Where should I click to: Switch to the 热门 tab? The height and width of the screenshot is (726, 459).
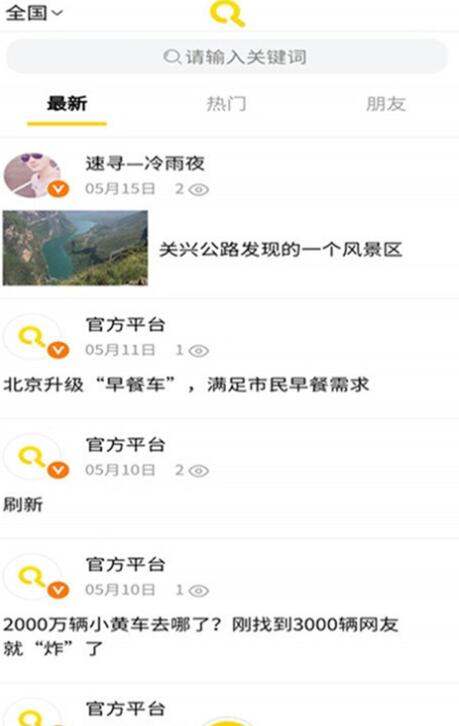pos(226,104)
